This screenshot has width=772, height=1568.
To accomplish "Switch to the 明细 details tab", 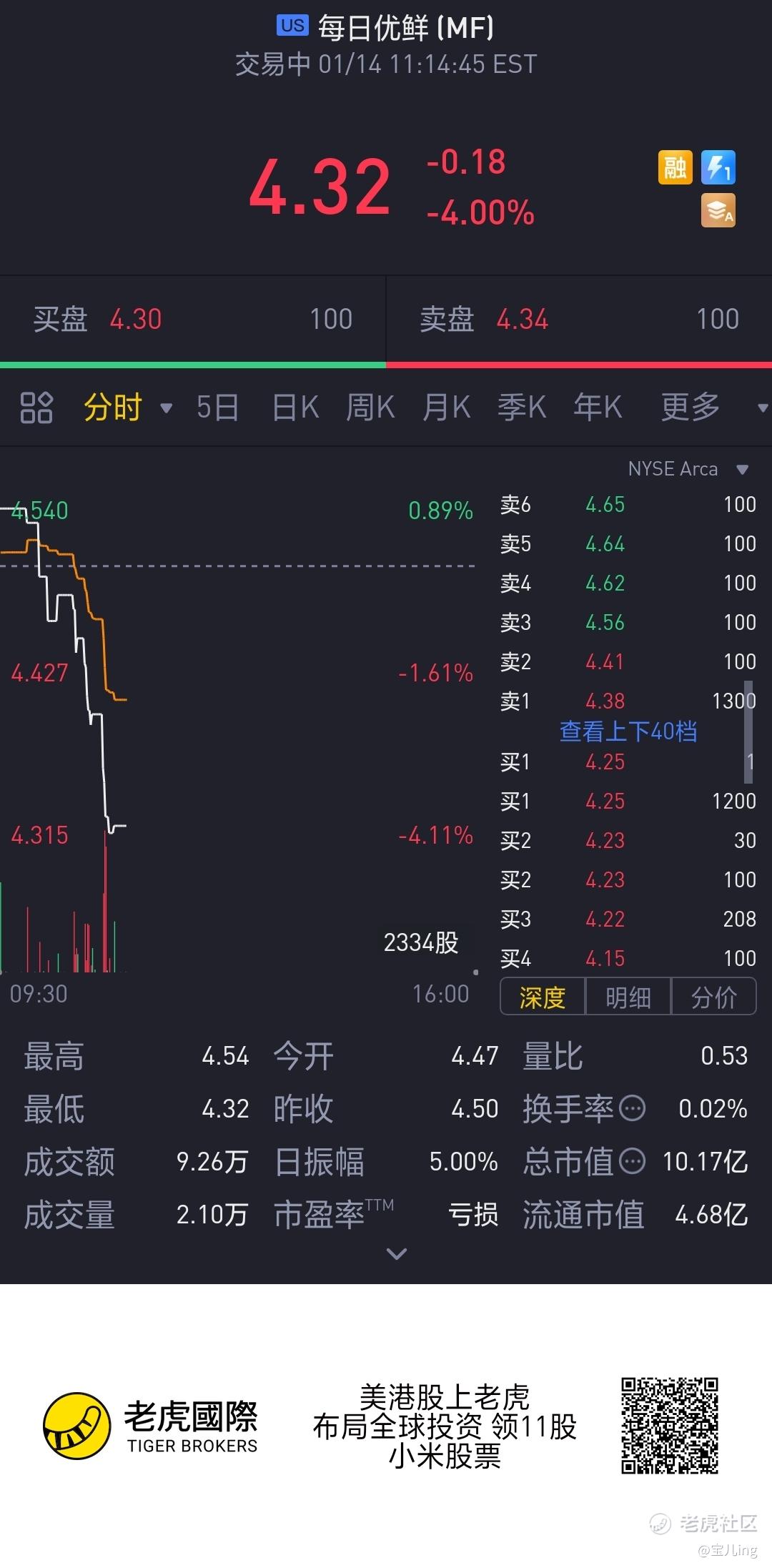I will pos(628,997).
